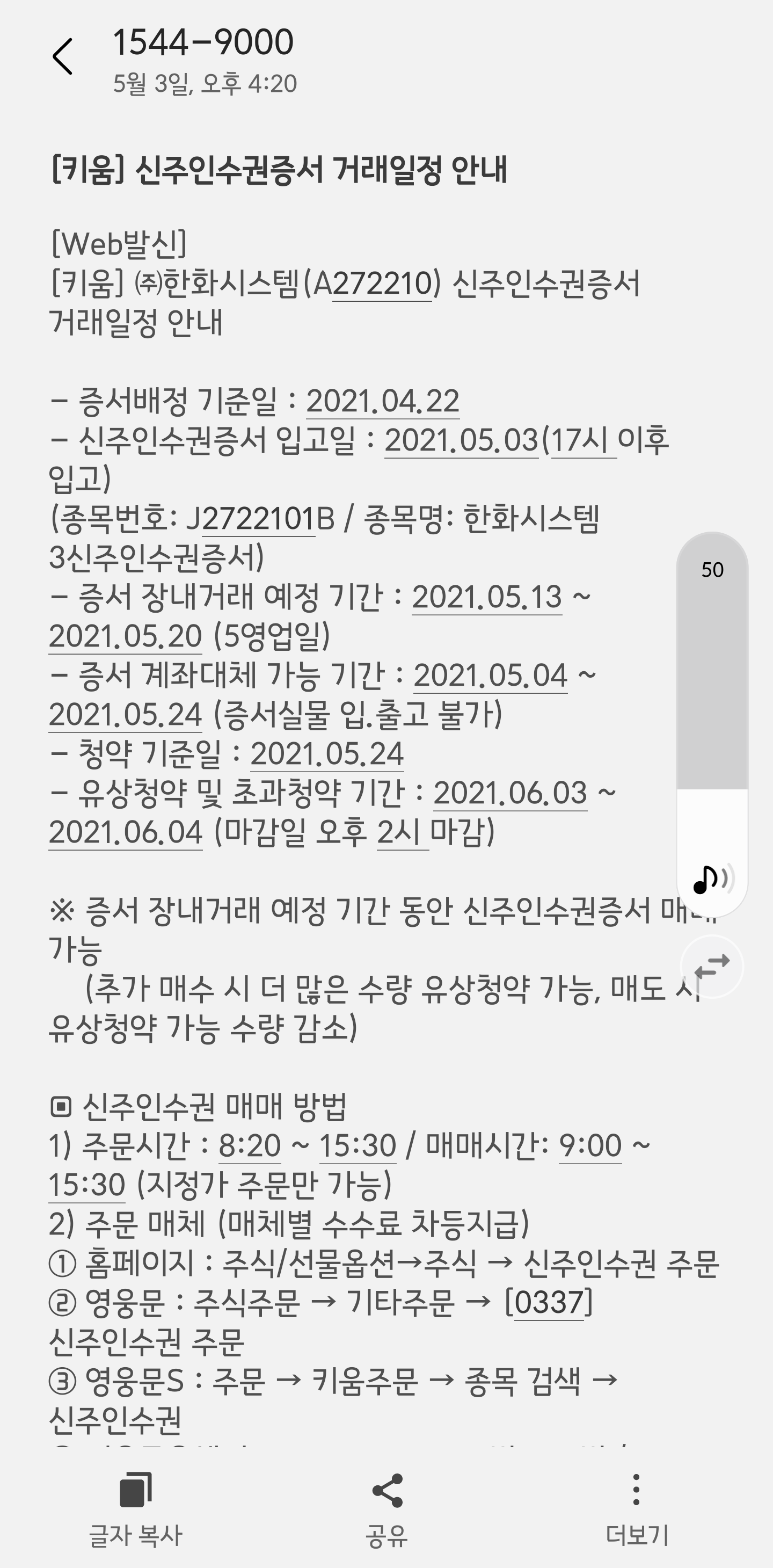The image size is (773, 1568).
Task: Open the linked date 2021.06.04
Action: [126, 833]
